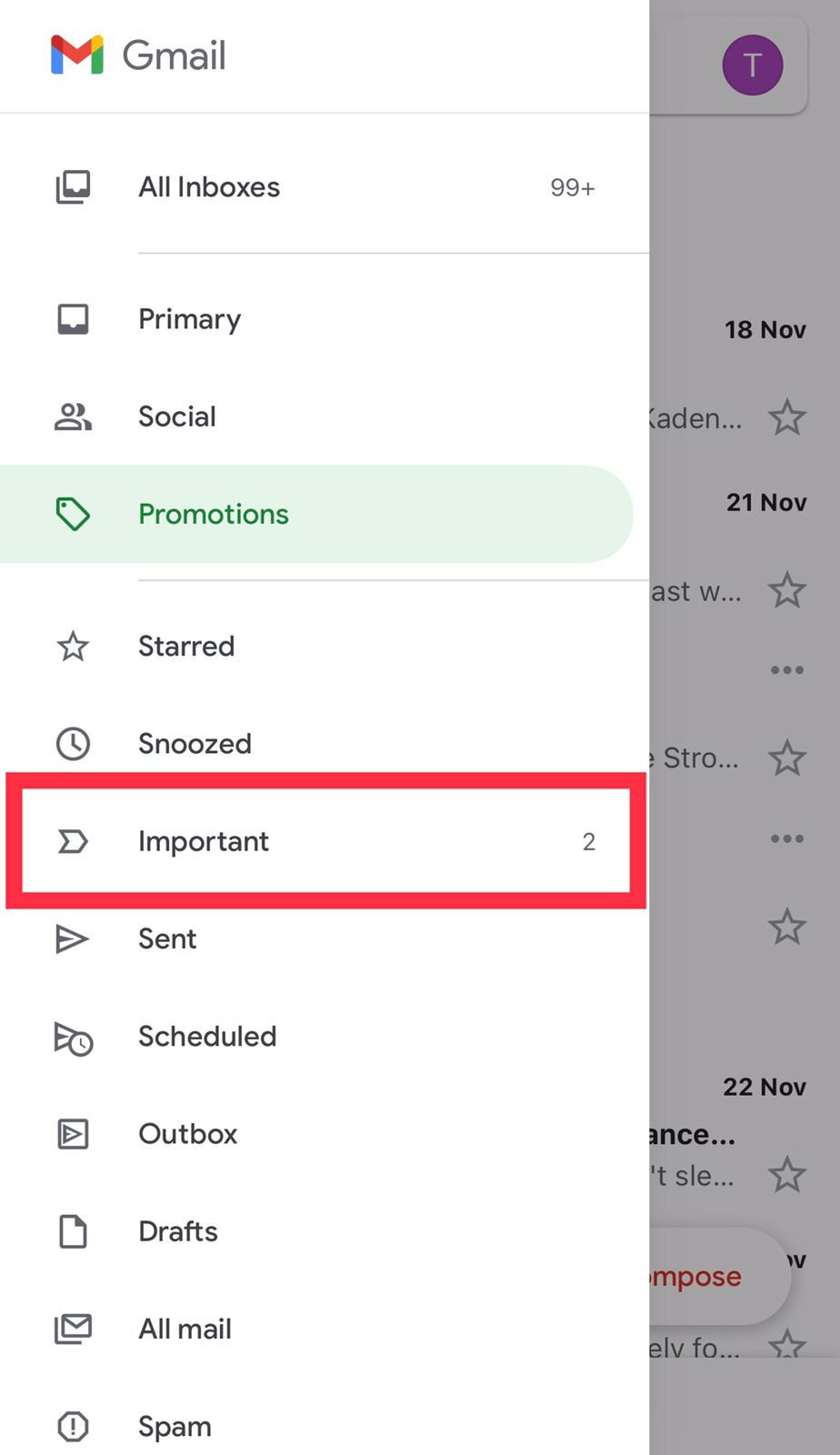Viewport: 840px width, 1455px height.
Task: Open the Social category
Action: coord(177,416)
